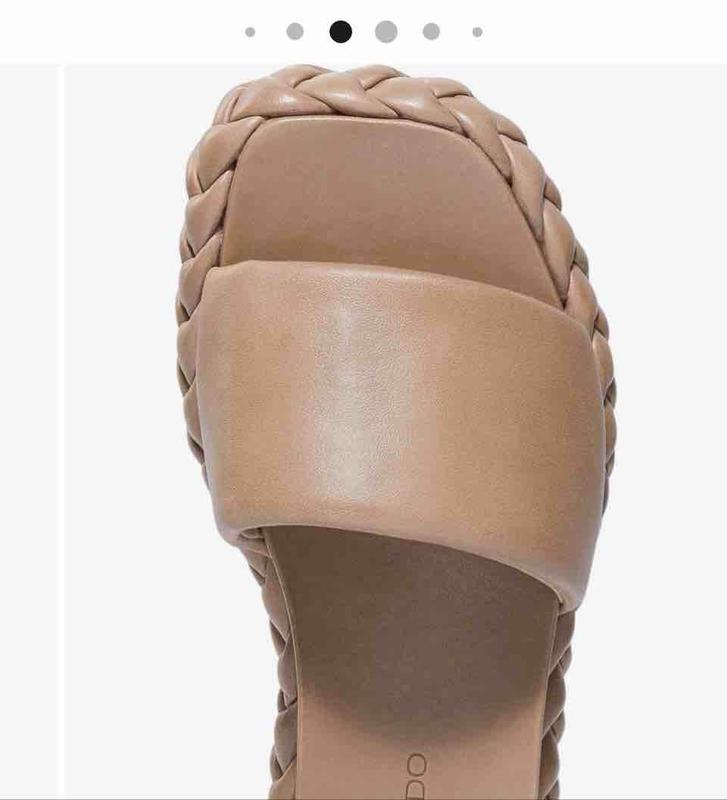The height and width of the screenshot is (800, 727).
Task: Go to the fourth gallery indicator dot
Action: click(x=386, y=32)
